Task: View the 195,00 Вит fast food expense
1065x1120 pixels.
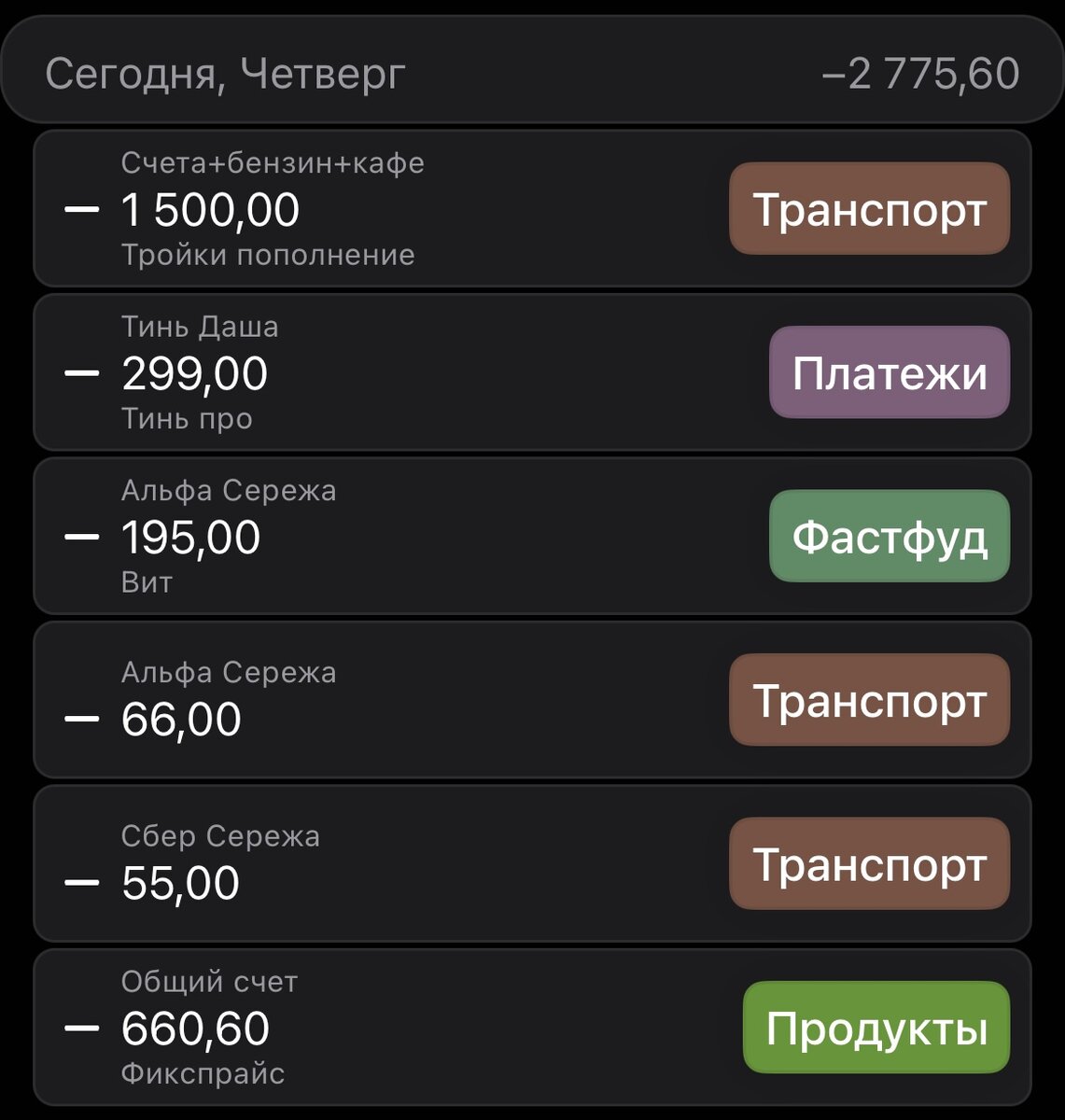Action: click(373, 537)
